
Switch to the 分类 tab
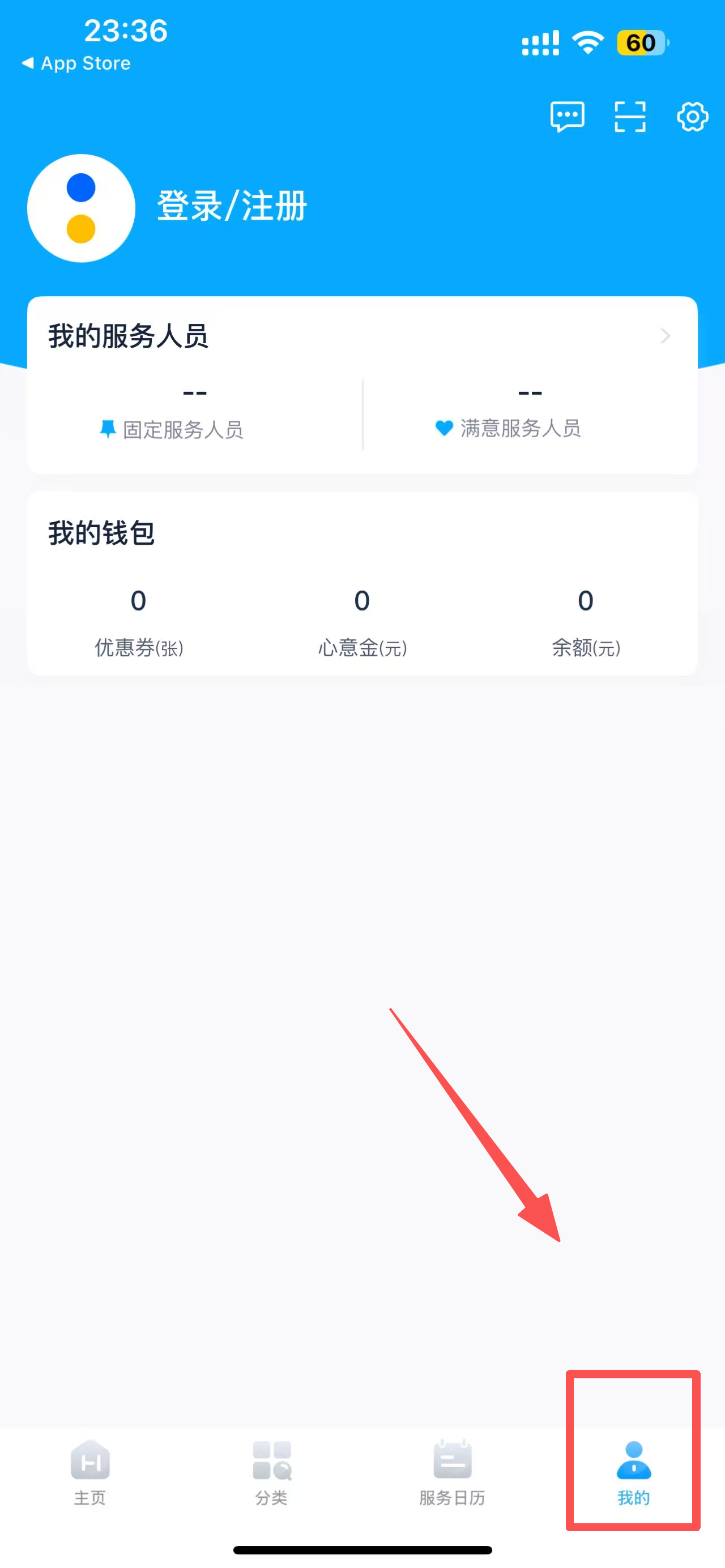(271, 1472)
